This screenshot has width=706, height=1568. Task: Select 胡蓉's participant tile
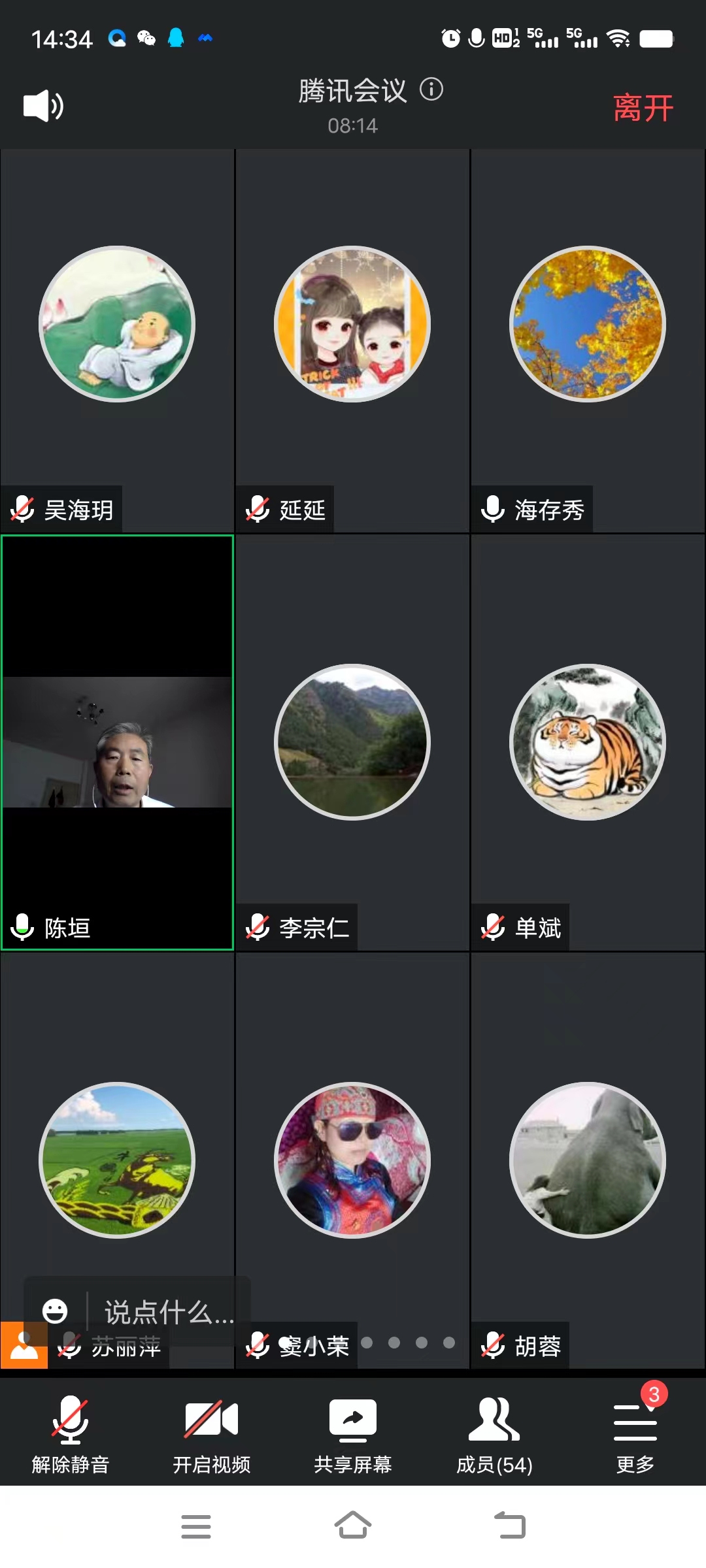coord(588,1160)
